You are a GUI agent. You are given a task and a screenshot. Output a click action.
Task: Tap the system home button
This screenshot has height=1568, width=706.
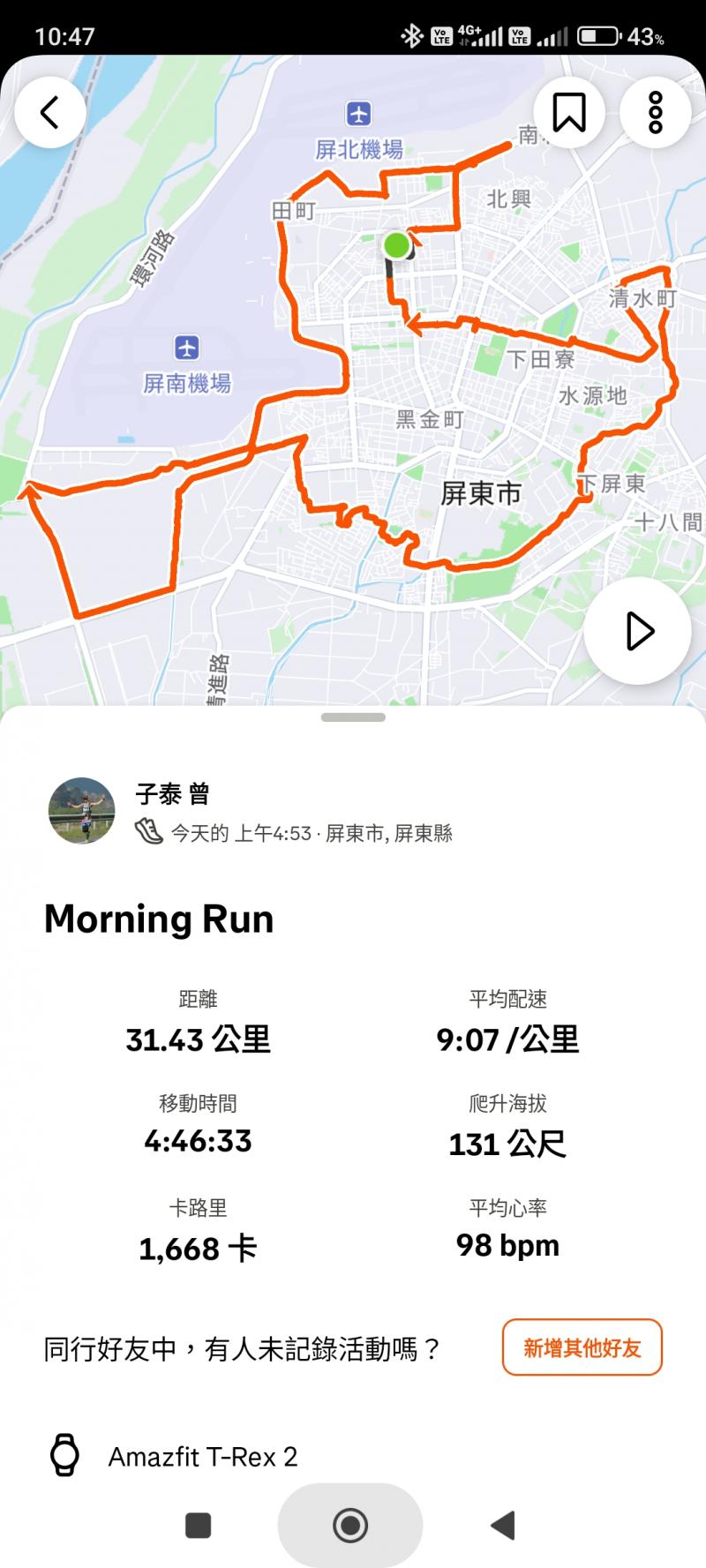point(350,1525)
